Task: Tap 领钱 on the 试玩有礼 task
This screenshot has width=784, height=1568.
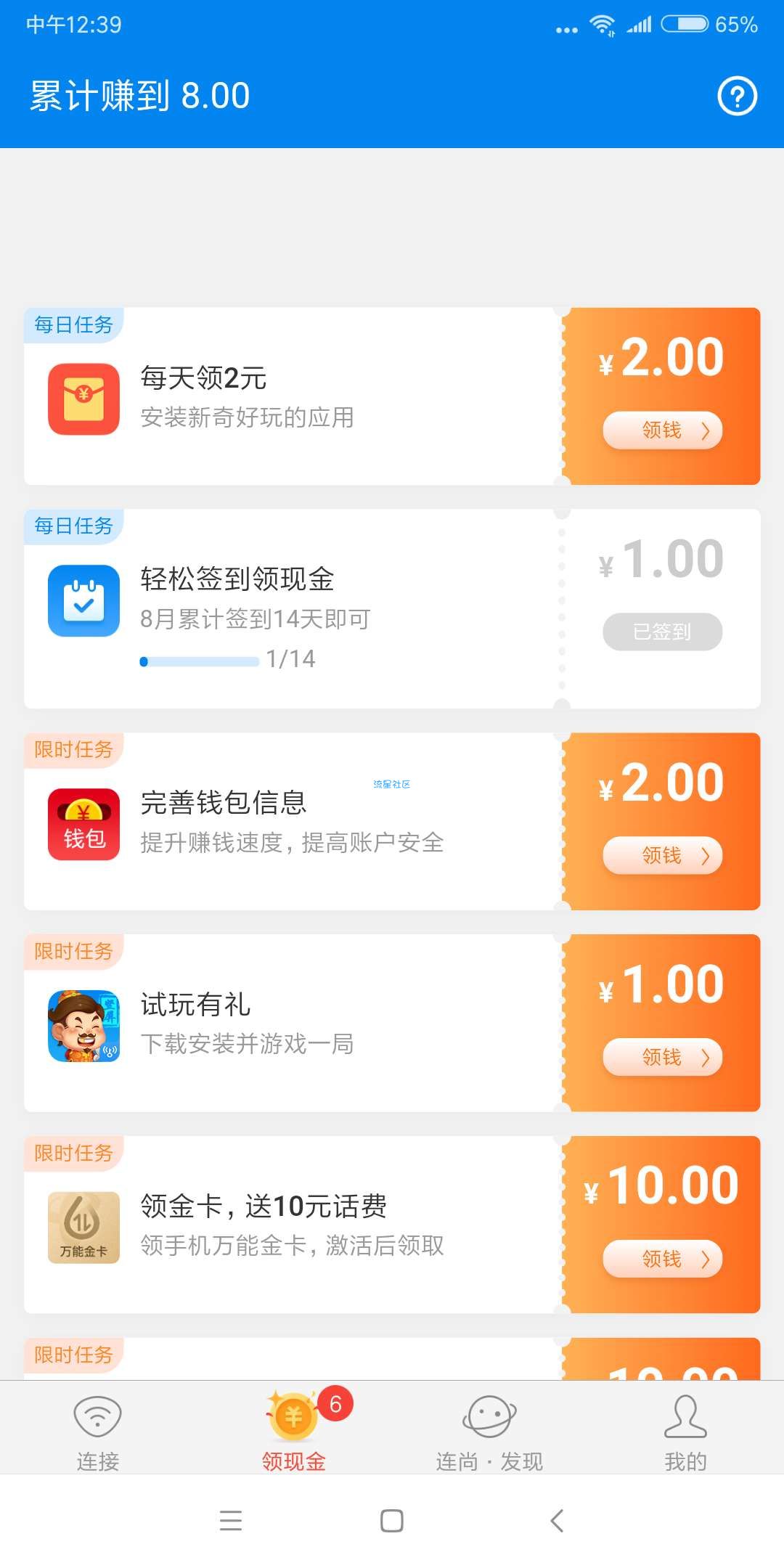Action: click(662, 1058)
